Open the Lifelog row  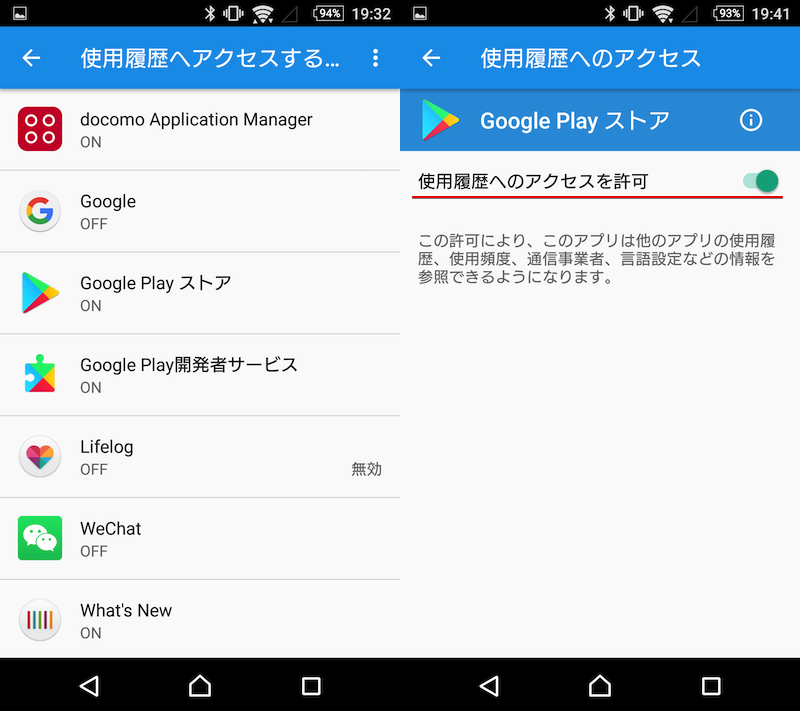(200, 457)
